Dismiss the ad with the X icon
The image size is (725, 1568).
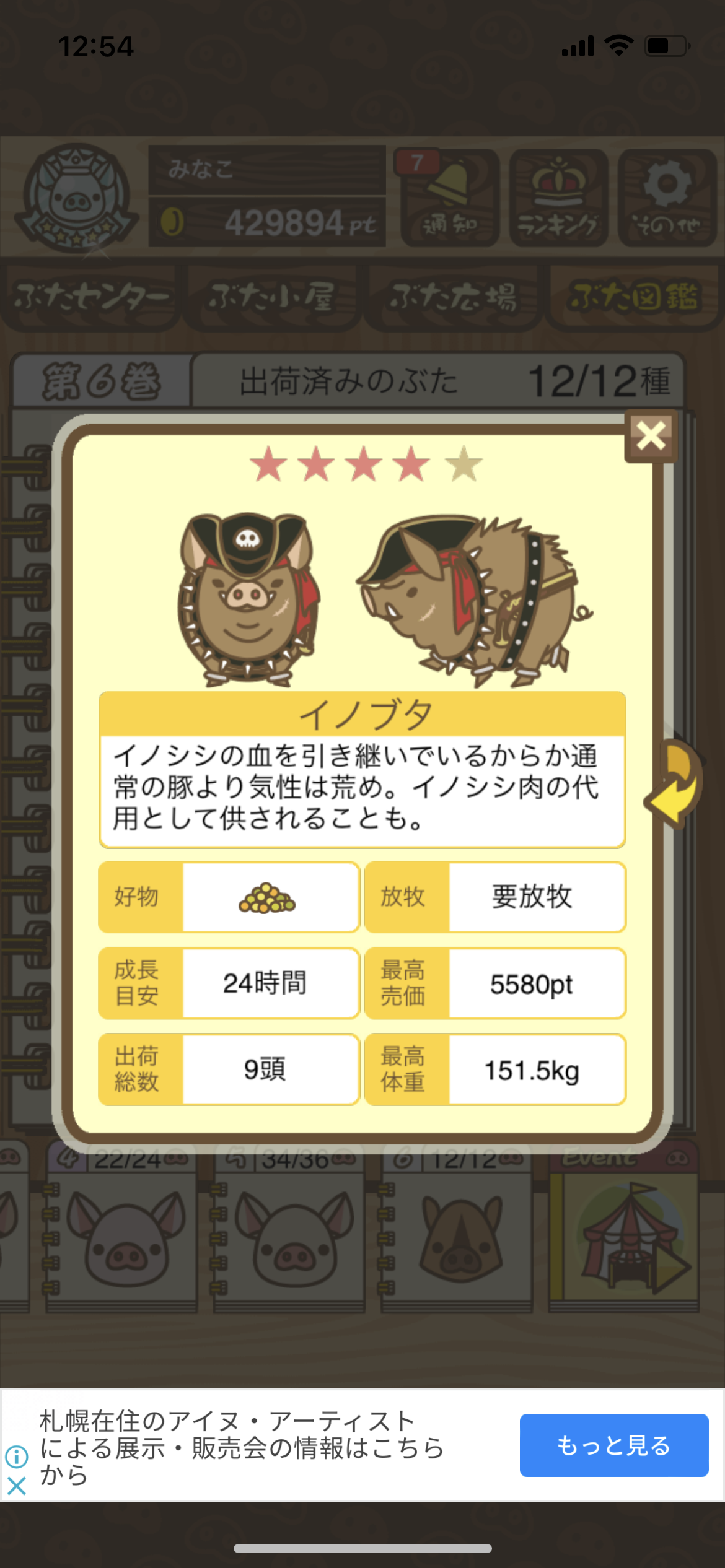pos(17,1486)
